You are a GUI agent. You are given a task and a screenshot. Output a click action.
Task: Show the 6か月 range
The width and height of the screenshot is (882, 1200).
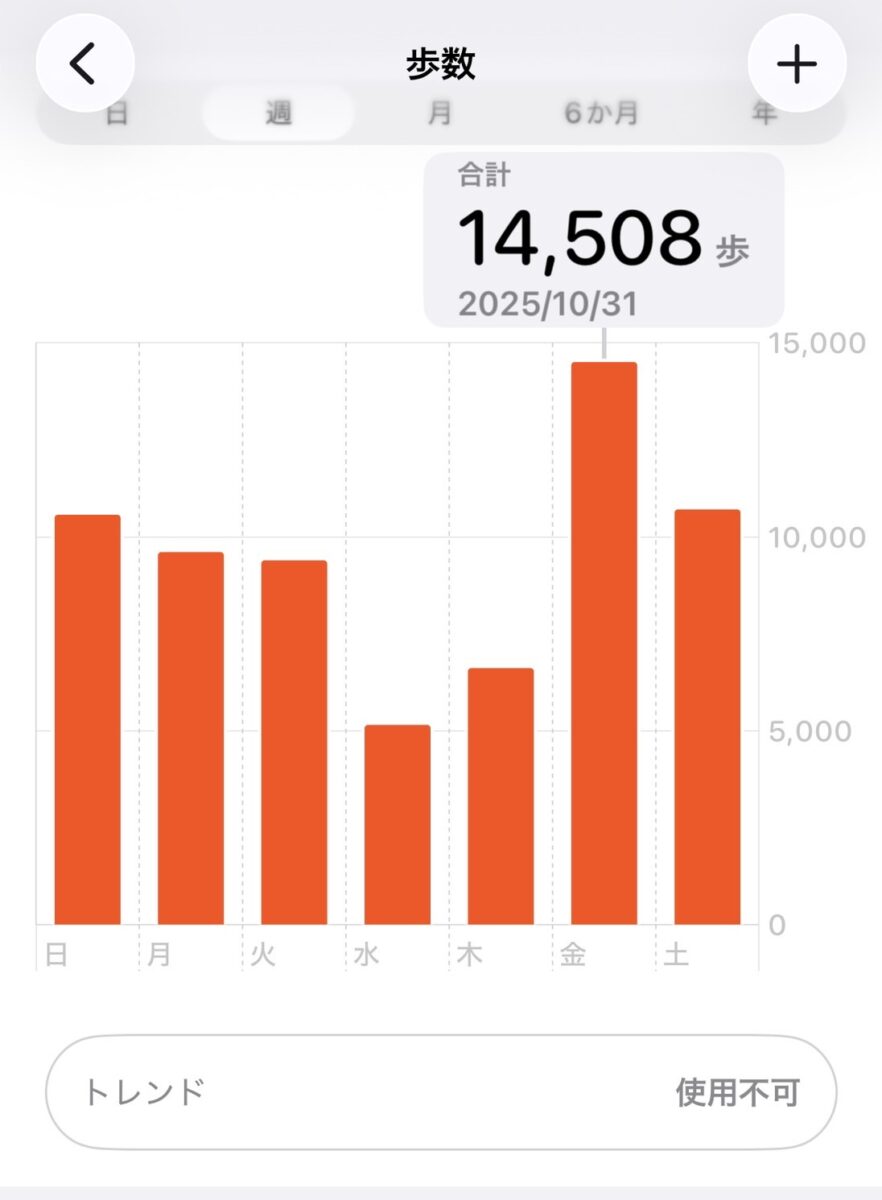click(601, 114)
